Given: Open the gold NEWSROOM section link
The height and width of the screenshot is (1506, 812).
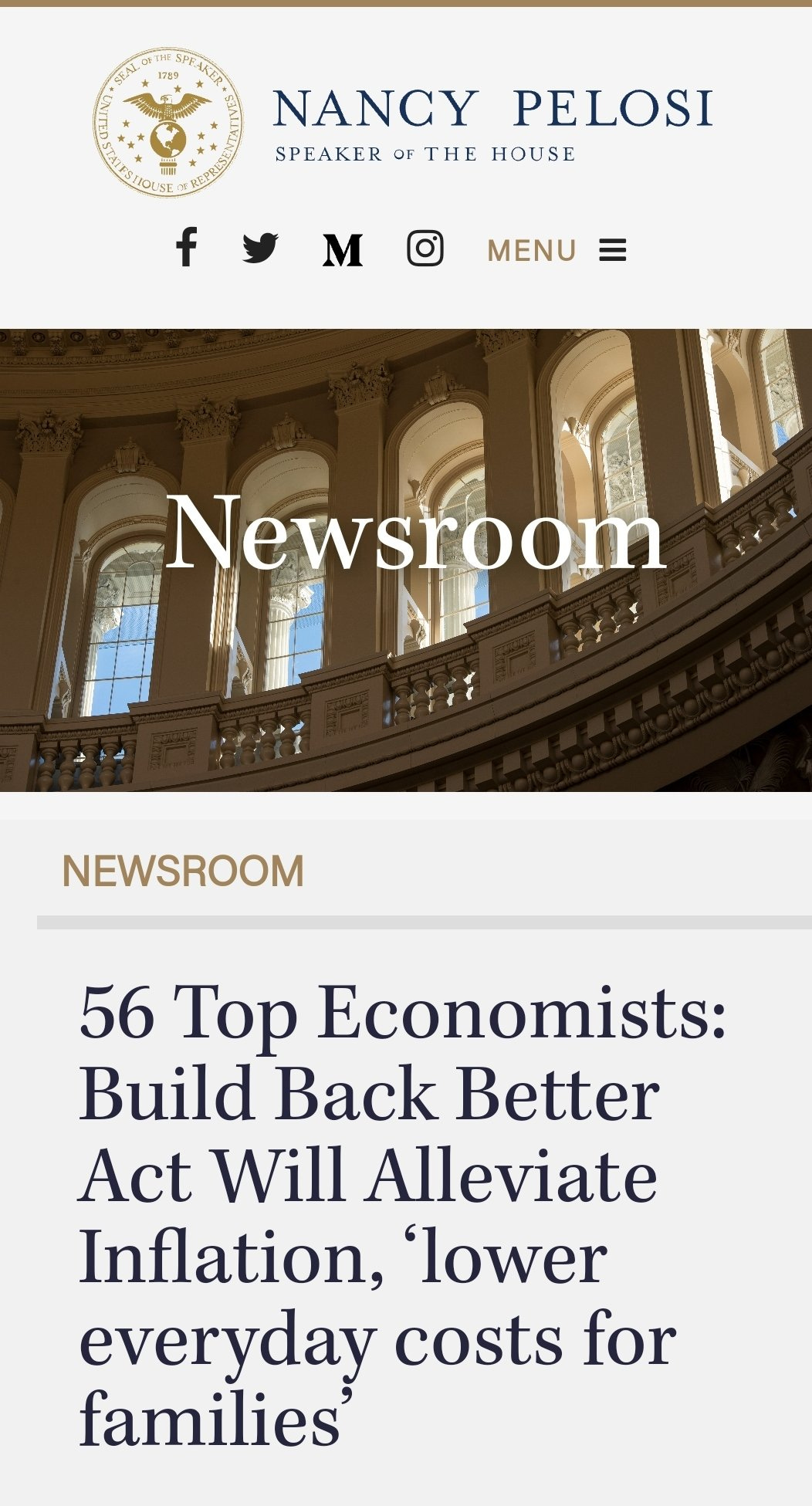Looking at the screenshot, I should 183,871.
